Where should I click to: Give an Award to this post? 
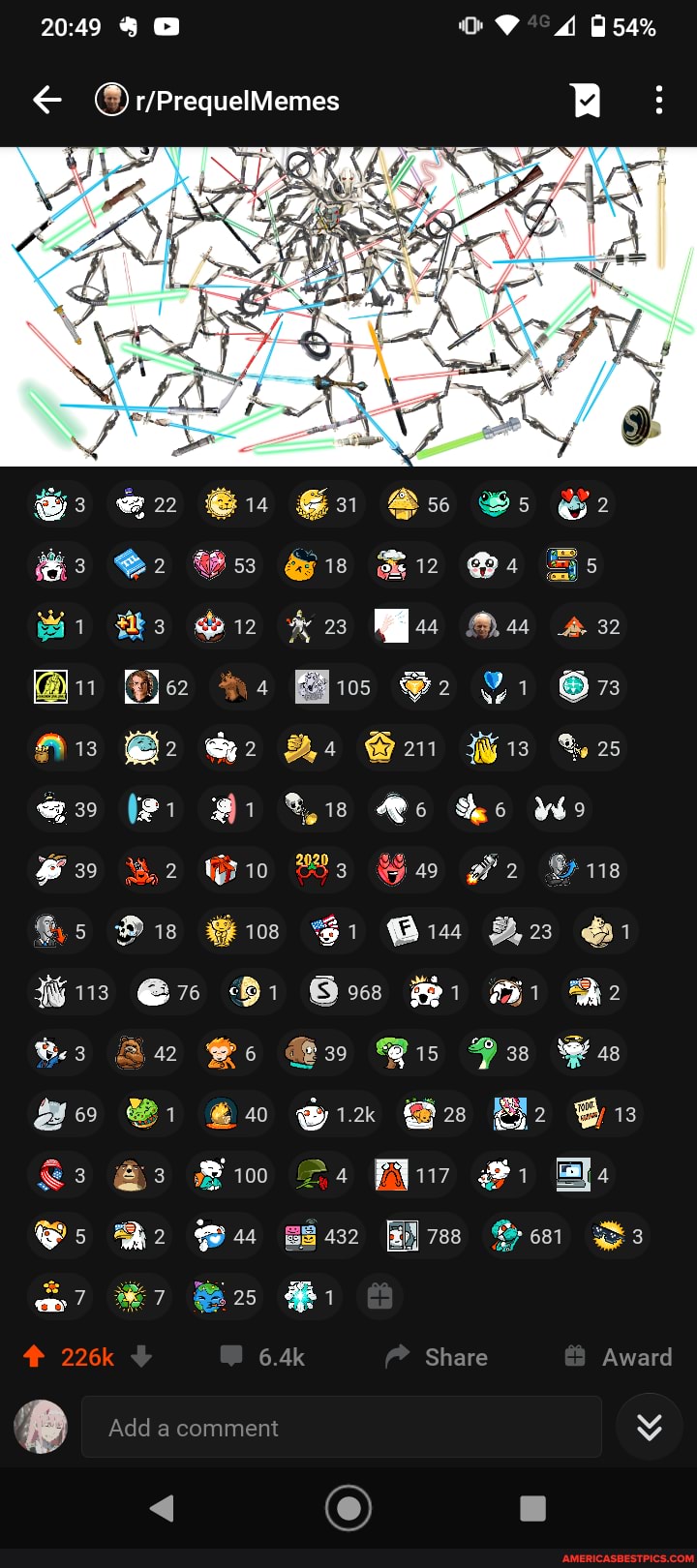pos(619,1357)
